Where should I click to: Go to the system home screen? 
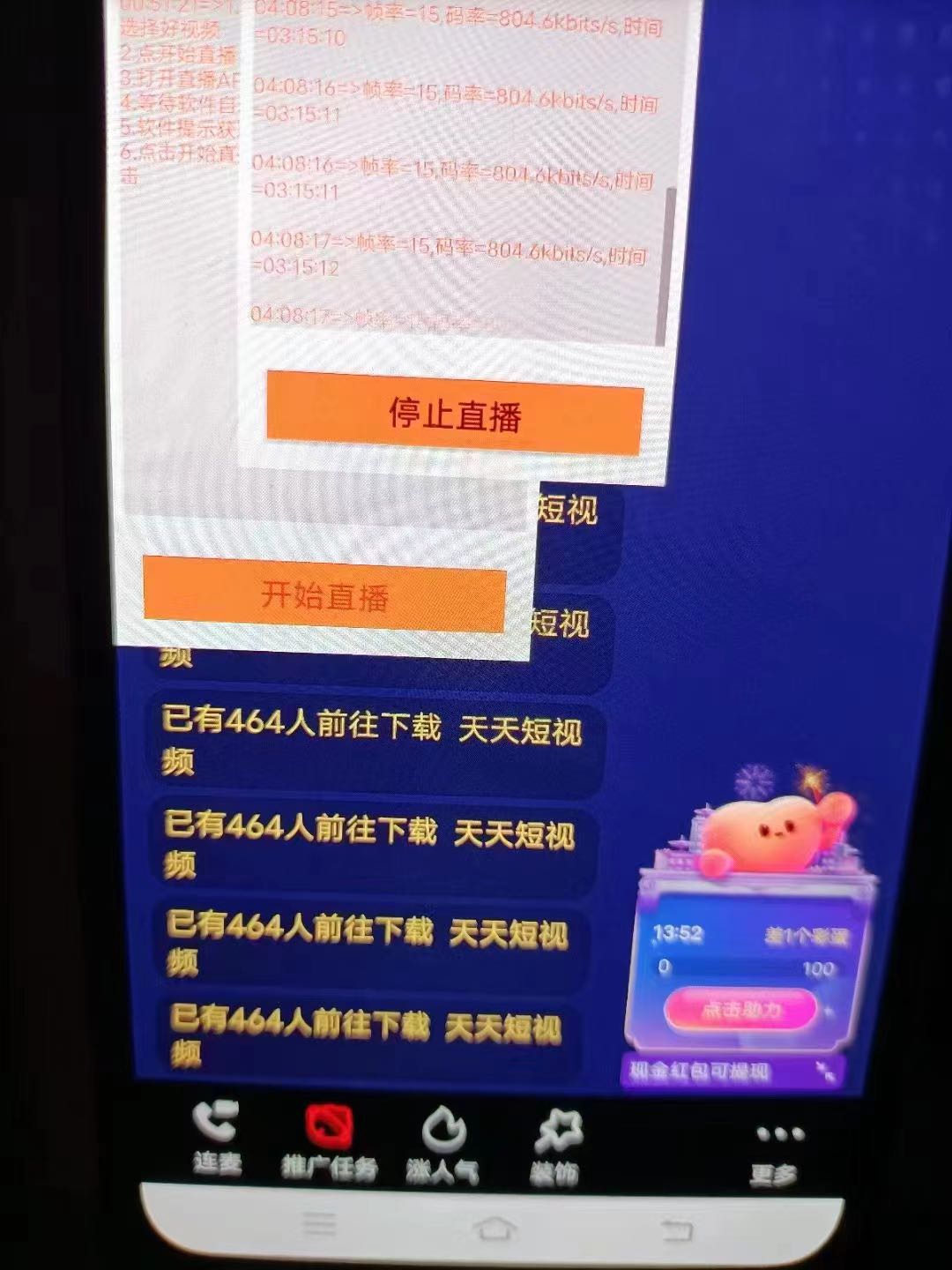[495, 1226]
